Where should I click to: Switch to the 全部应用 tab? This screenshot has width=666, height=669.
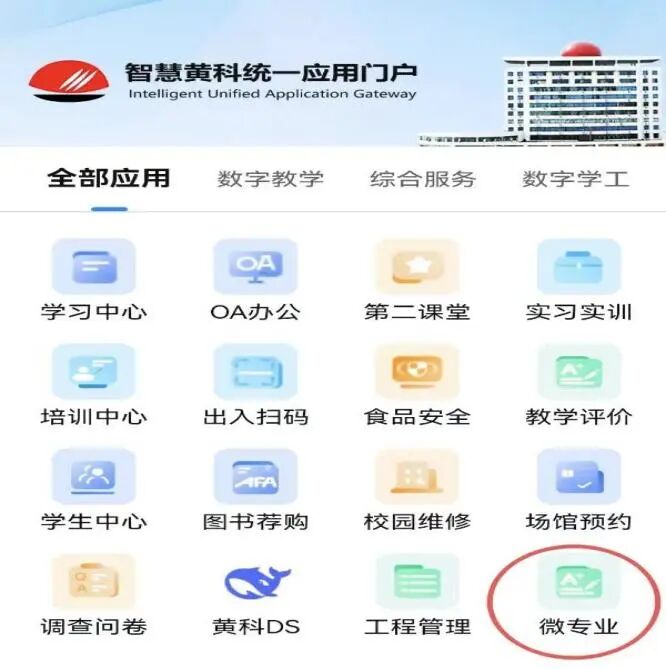[x=109, y=179]
